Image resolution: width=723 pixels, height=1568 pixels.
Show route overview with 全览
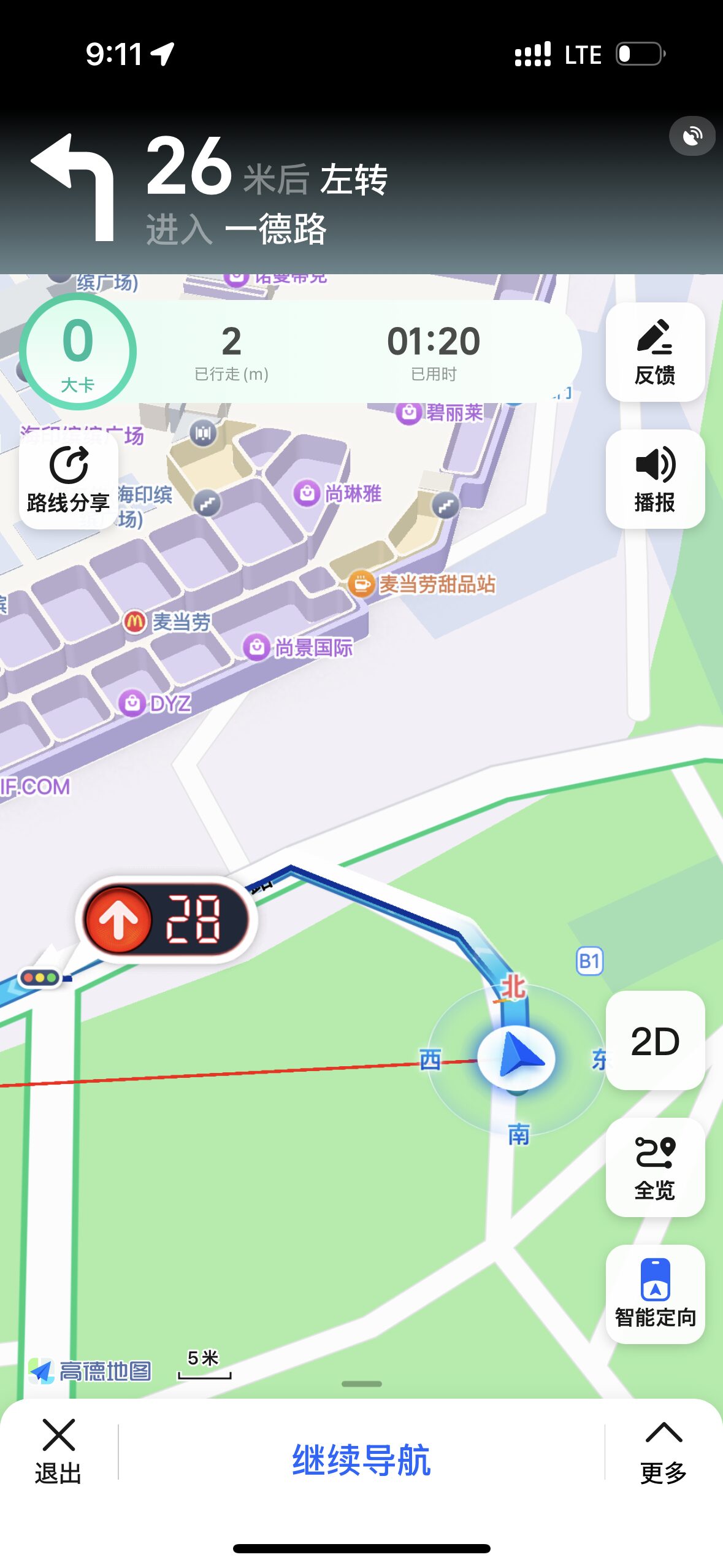coord(654,1167)
